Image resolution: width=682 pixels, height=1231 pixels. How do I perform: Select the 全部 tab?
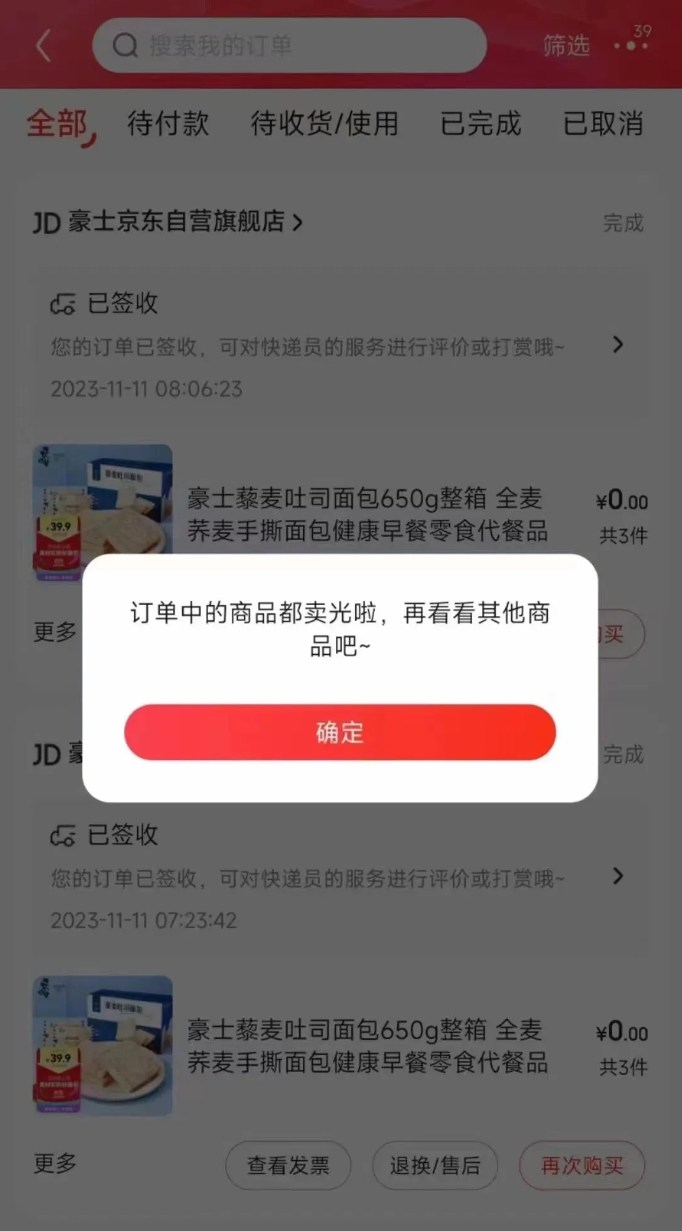pos(57,124)
